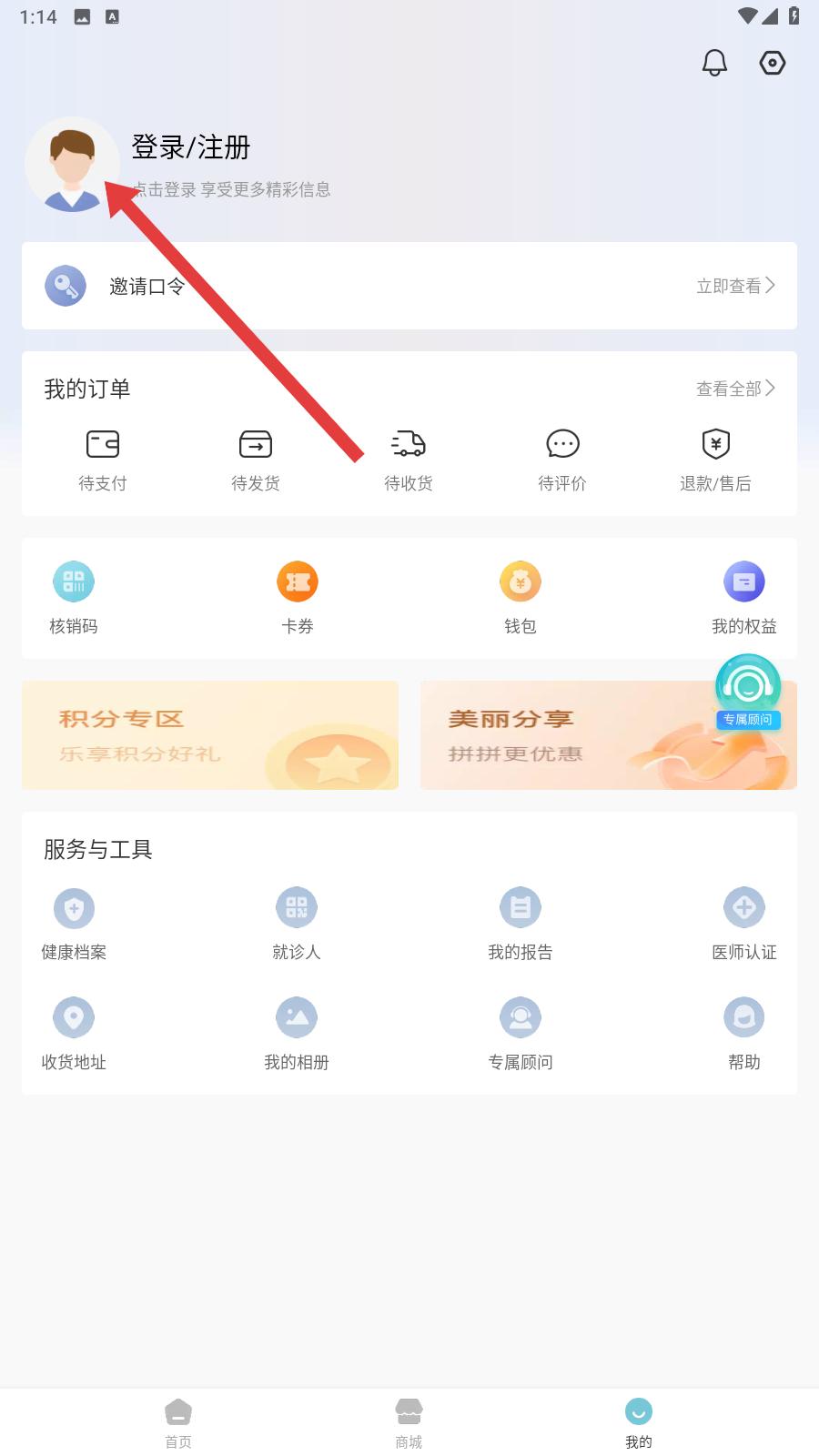Image resolution: width=819 pixels, height=1456 pixels.
Task: Open 待发货 orders
Action: click(256, 461)
